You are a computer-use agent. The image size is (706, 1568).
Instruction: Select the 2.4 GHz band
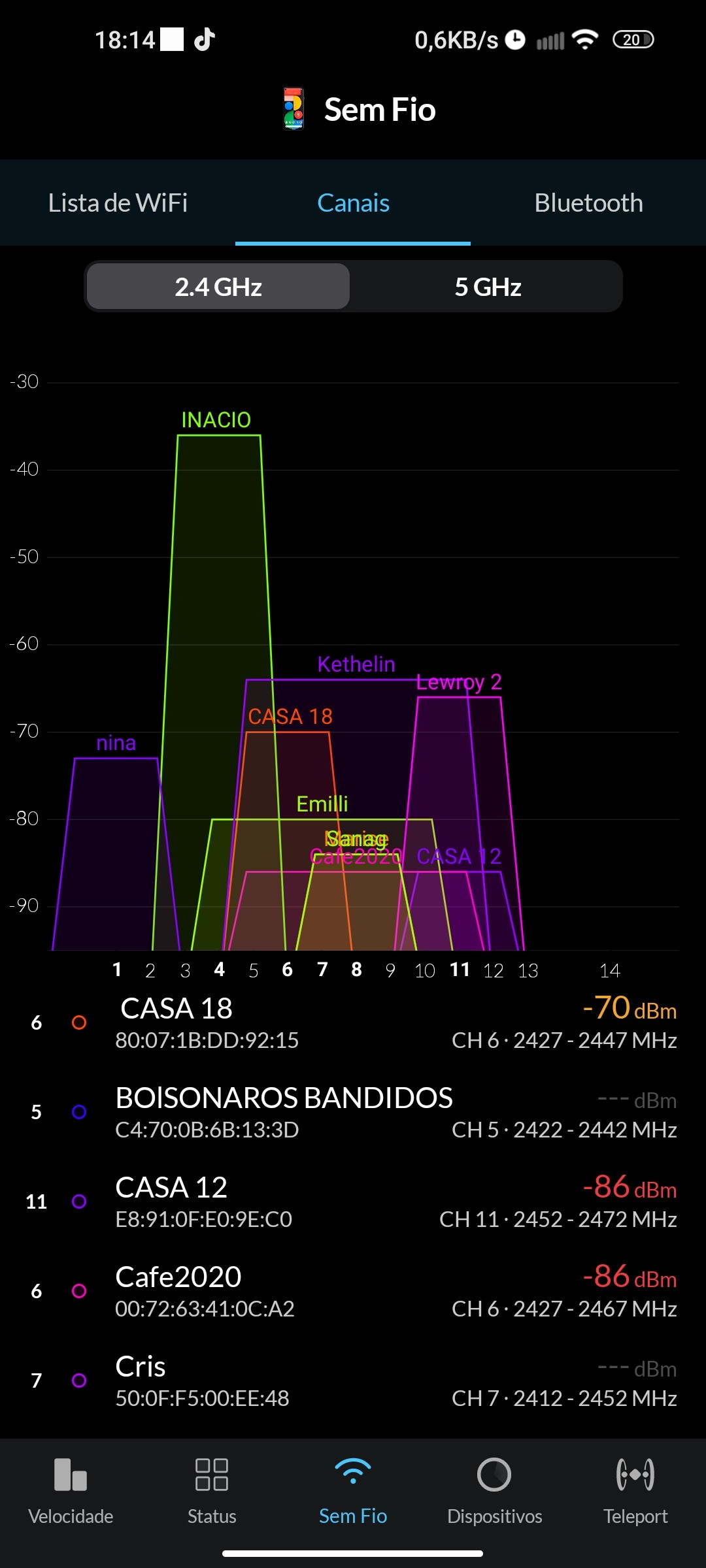pos(218,287)
